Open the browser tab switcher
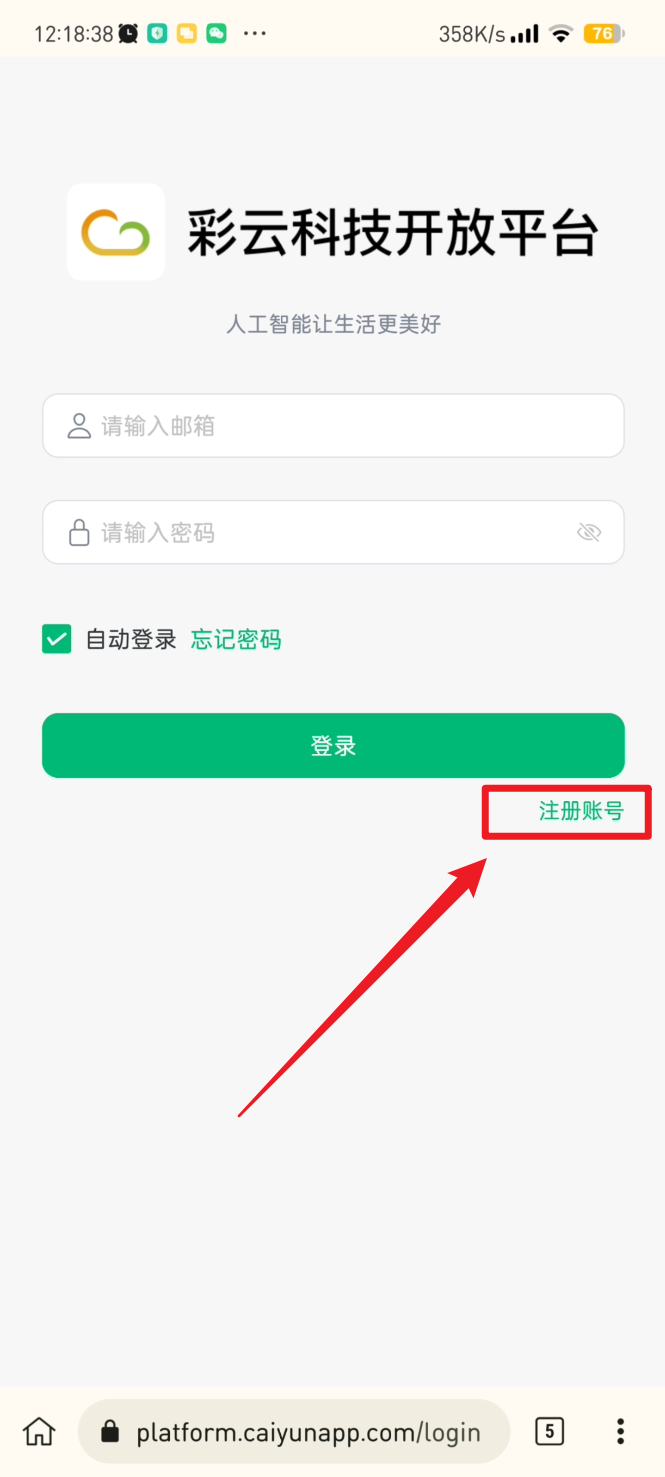This screenshot has width=665, height=1477. [549, 1431]
